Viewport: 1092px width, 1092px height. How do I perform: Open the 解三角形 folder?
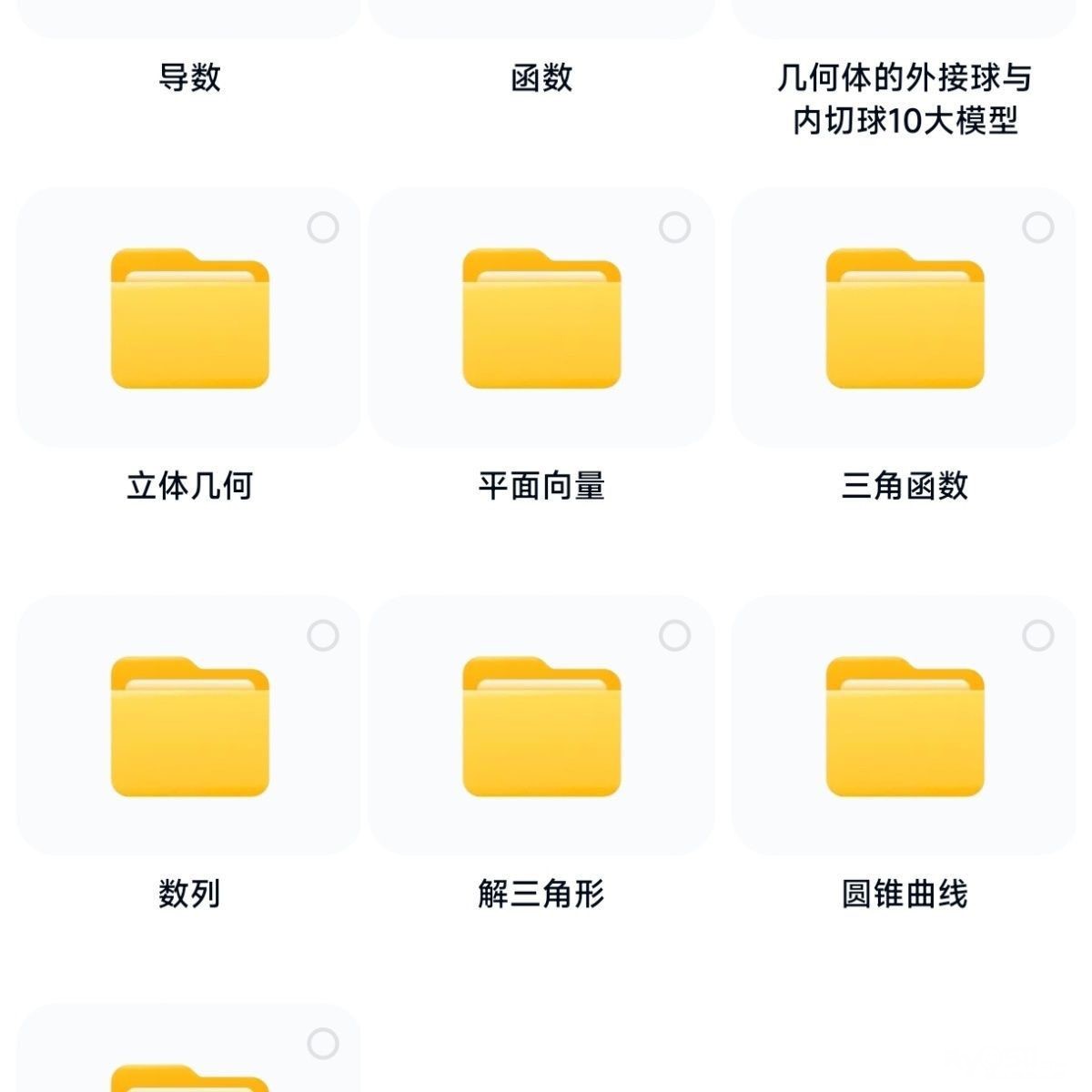pos(541,726)
